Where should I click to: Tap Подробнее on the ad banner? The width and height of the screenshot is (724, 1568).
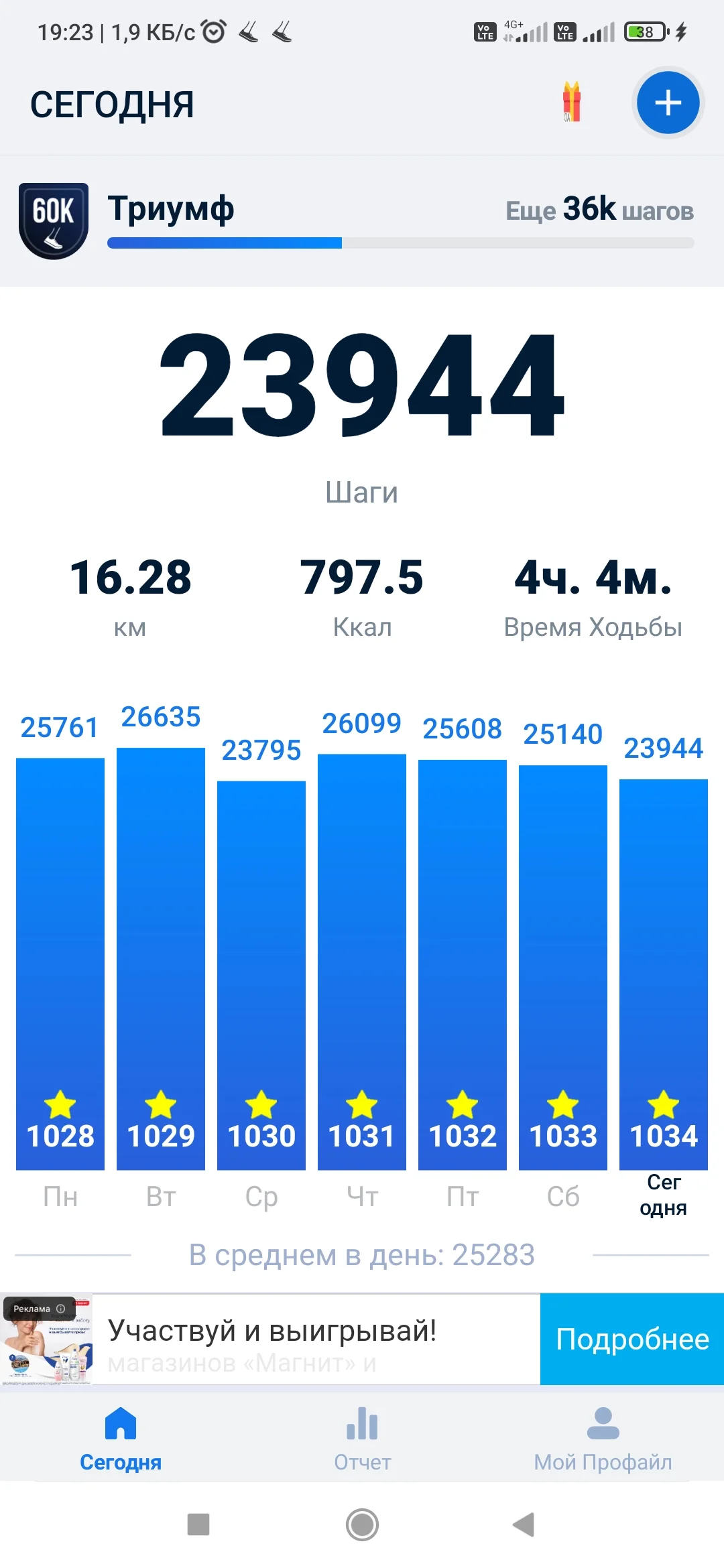tap(631, 1340)
